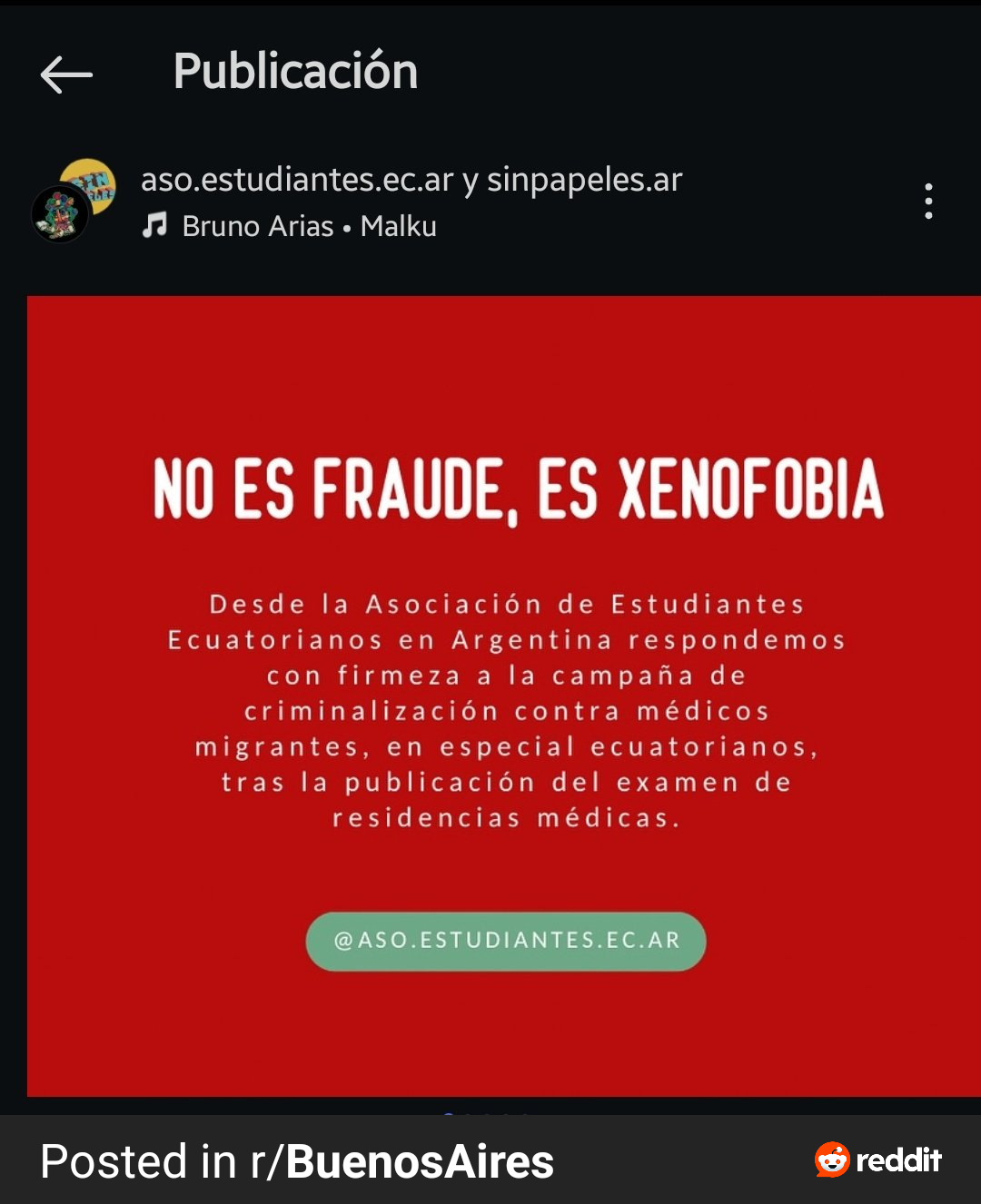This screenshot has height=1204, width=981.
Task: Tap the red 'No es fraude' post image
Action: click(504, 696)
